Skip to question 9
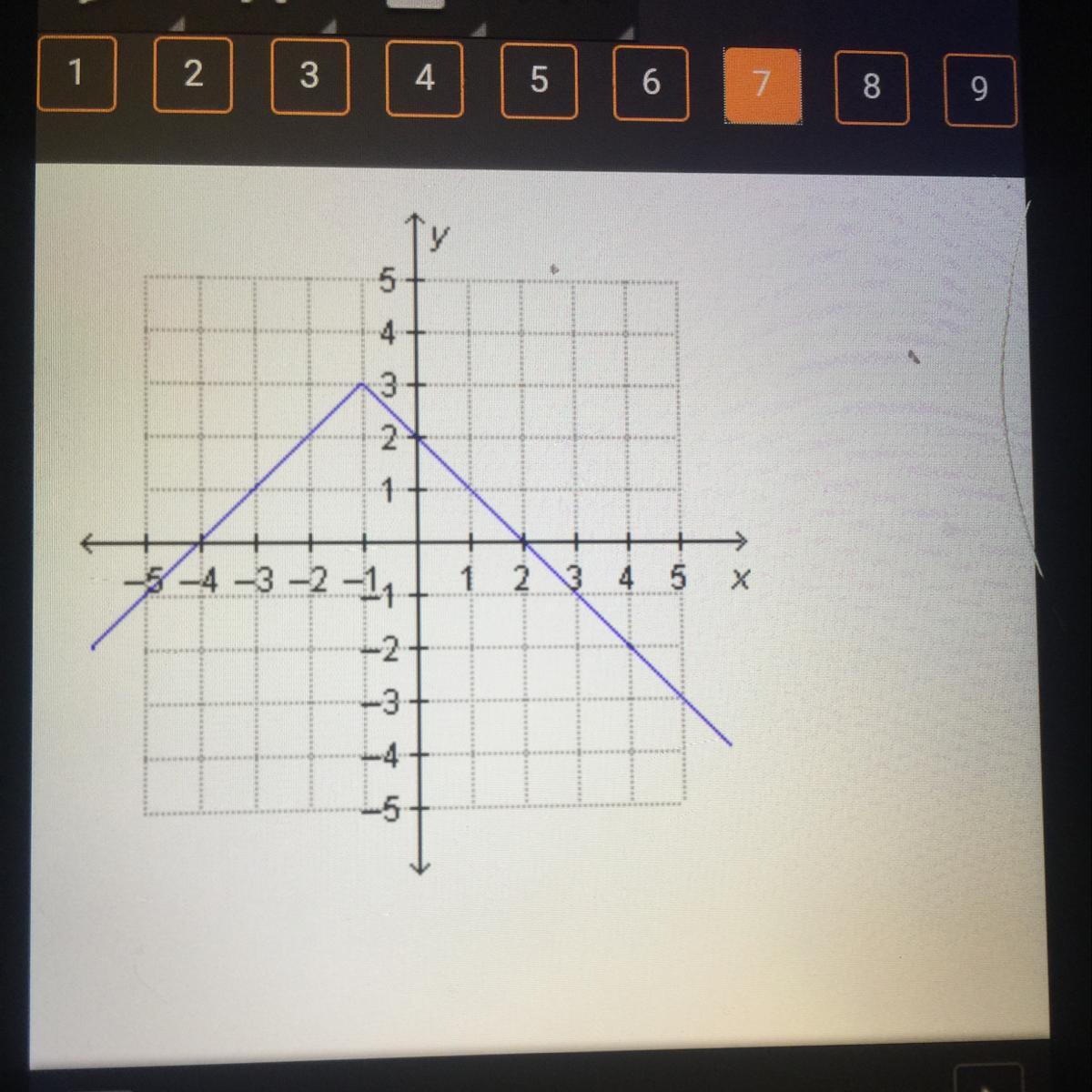The image size is (1092, 1092). (980, 90)
